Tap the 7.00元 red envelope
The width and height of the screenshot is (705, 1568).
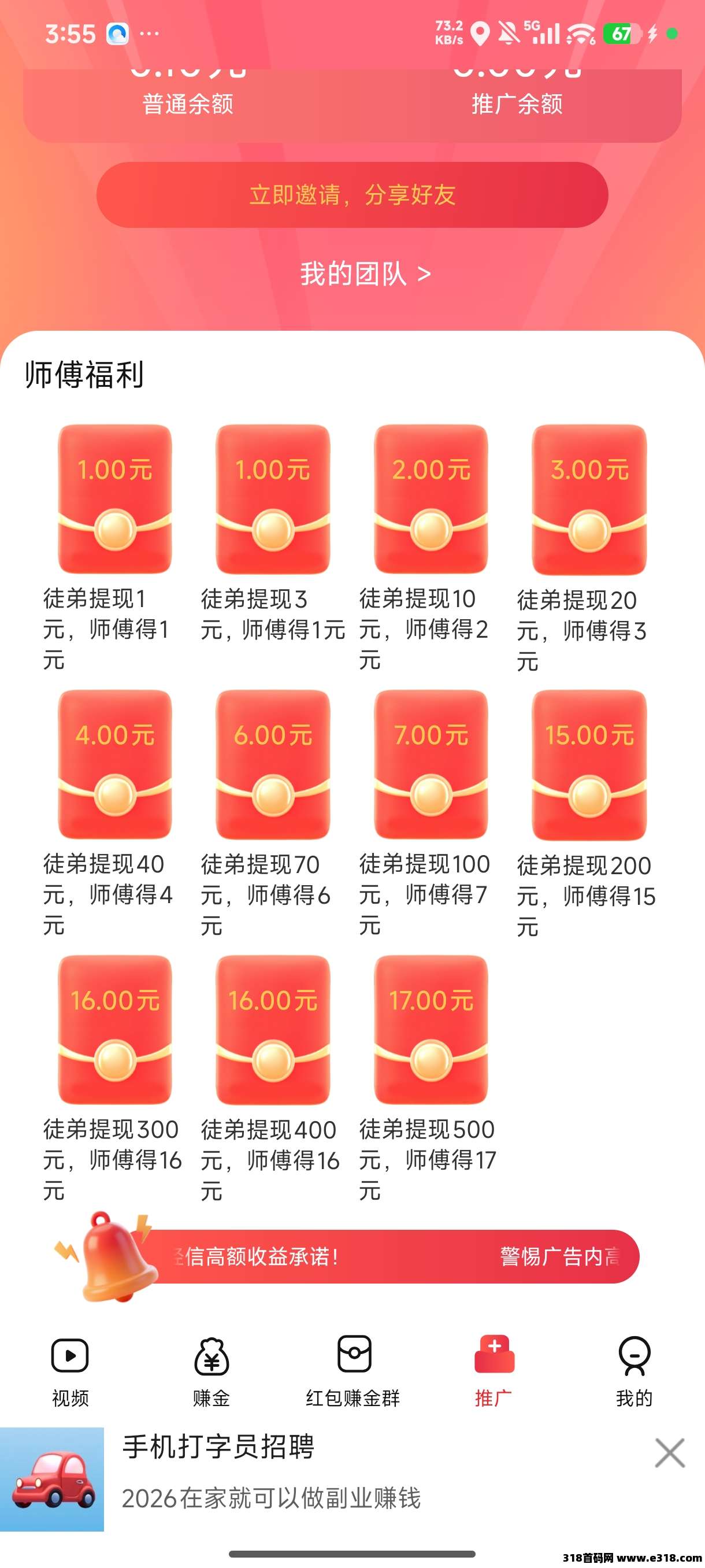[431, 764]
